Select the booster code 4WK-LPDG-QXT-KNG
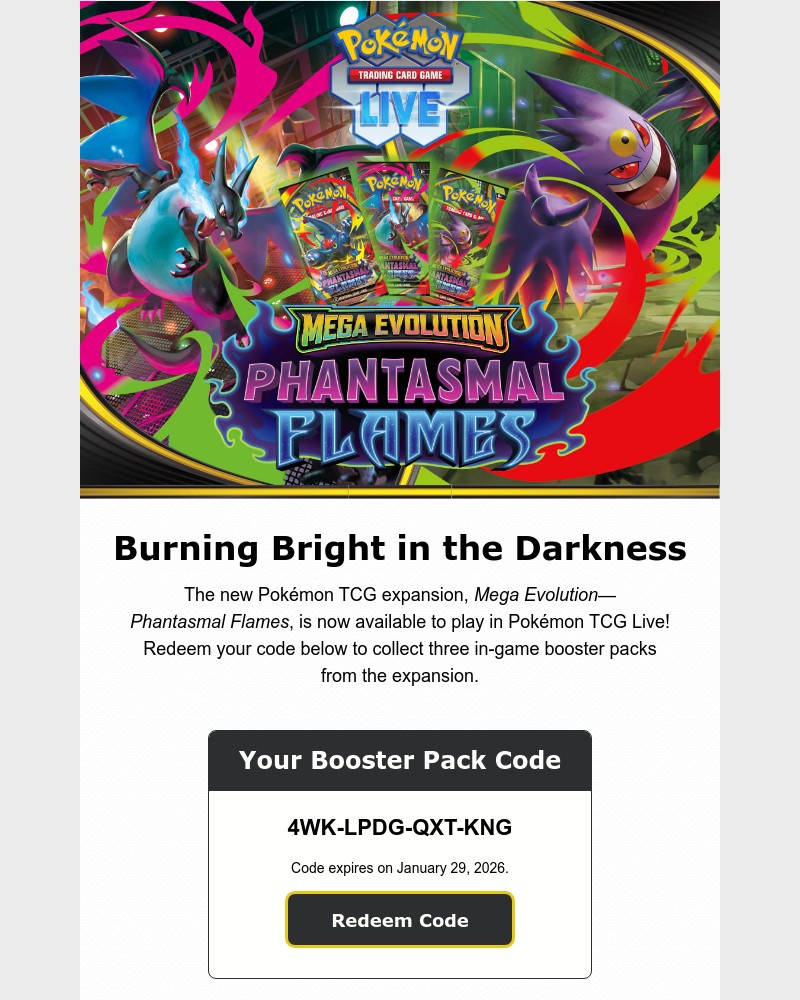 (x=400, y=827)
